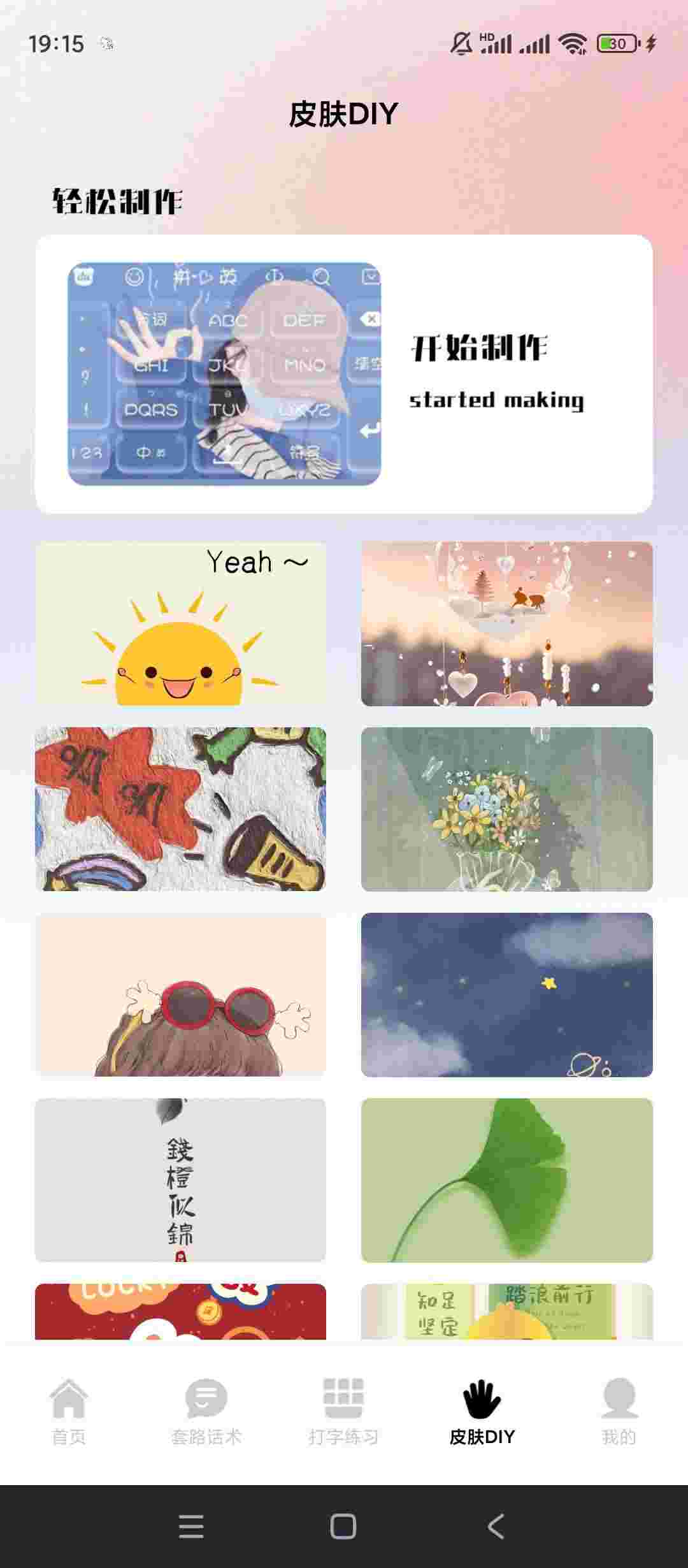Select the flower bouquet background

coord(506,809)
